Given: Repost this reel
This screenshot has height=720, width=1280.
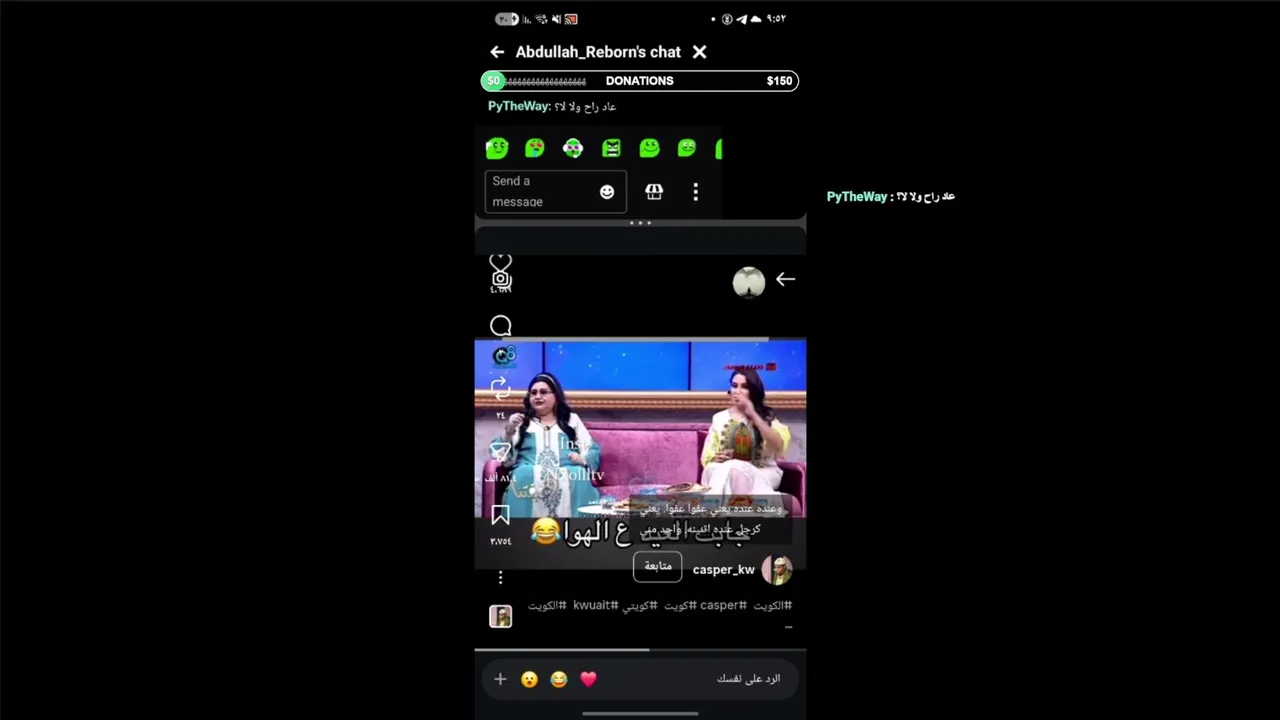Looking at the screenshot, I should 501,388.
